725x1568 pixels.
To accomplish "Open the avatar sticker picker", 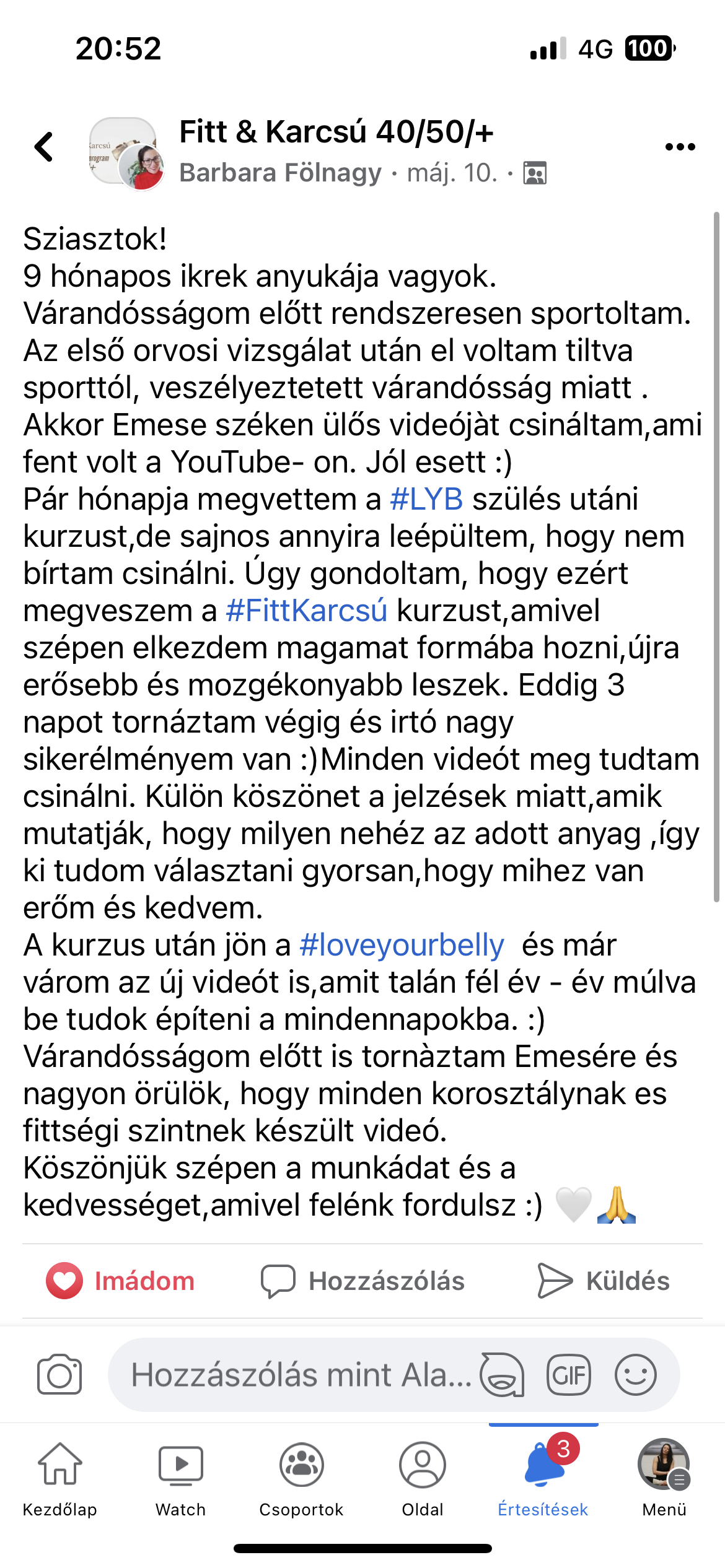I will [x=503, y=1375].
